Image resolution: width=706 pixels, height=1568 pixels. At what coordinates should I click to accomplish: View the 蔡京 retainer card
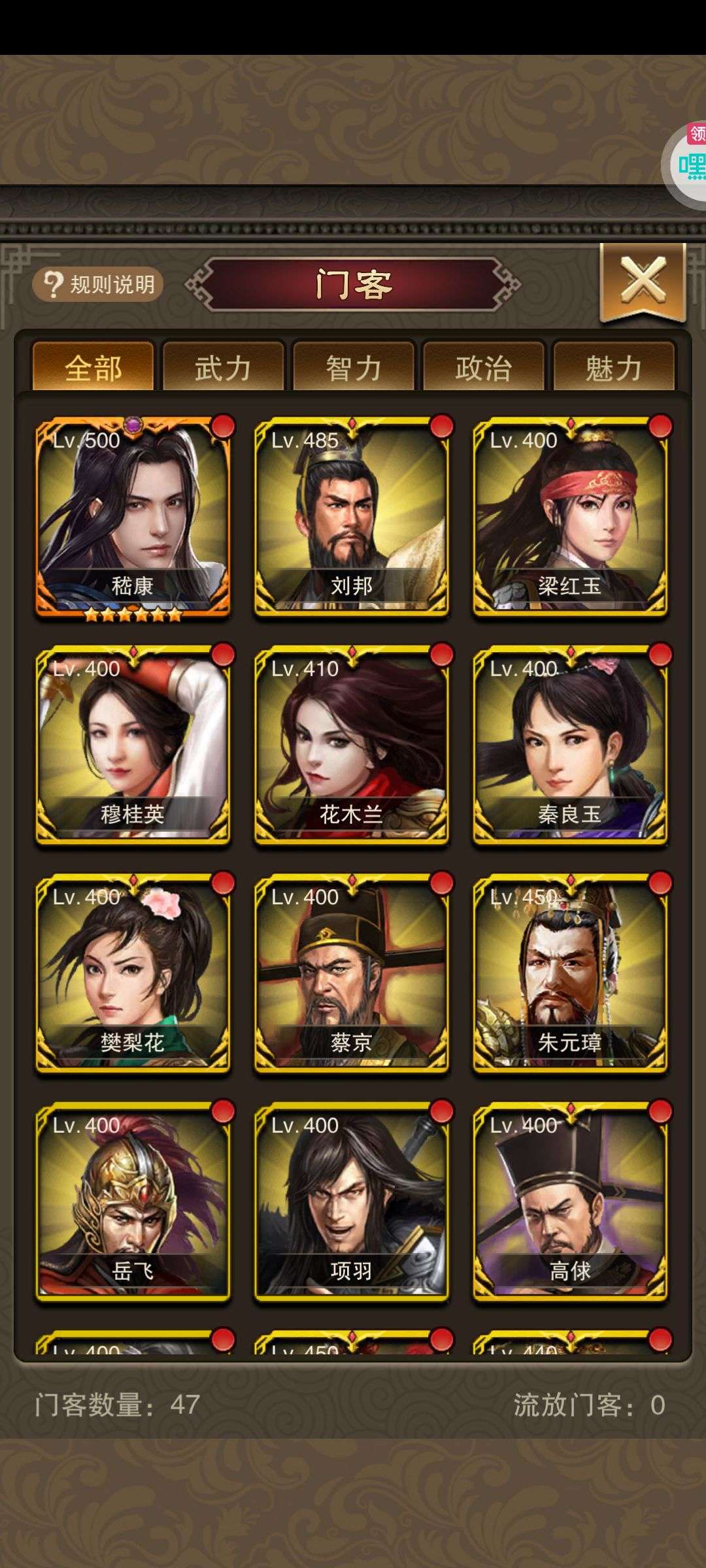(351, 973)
